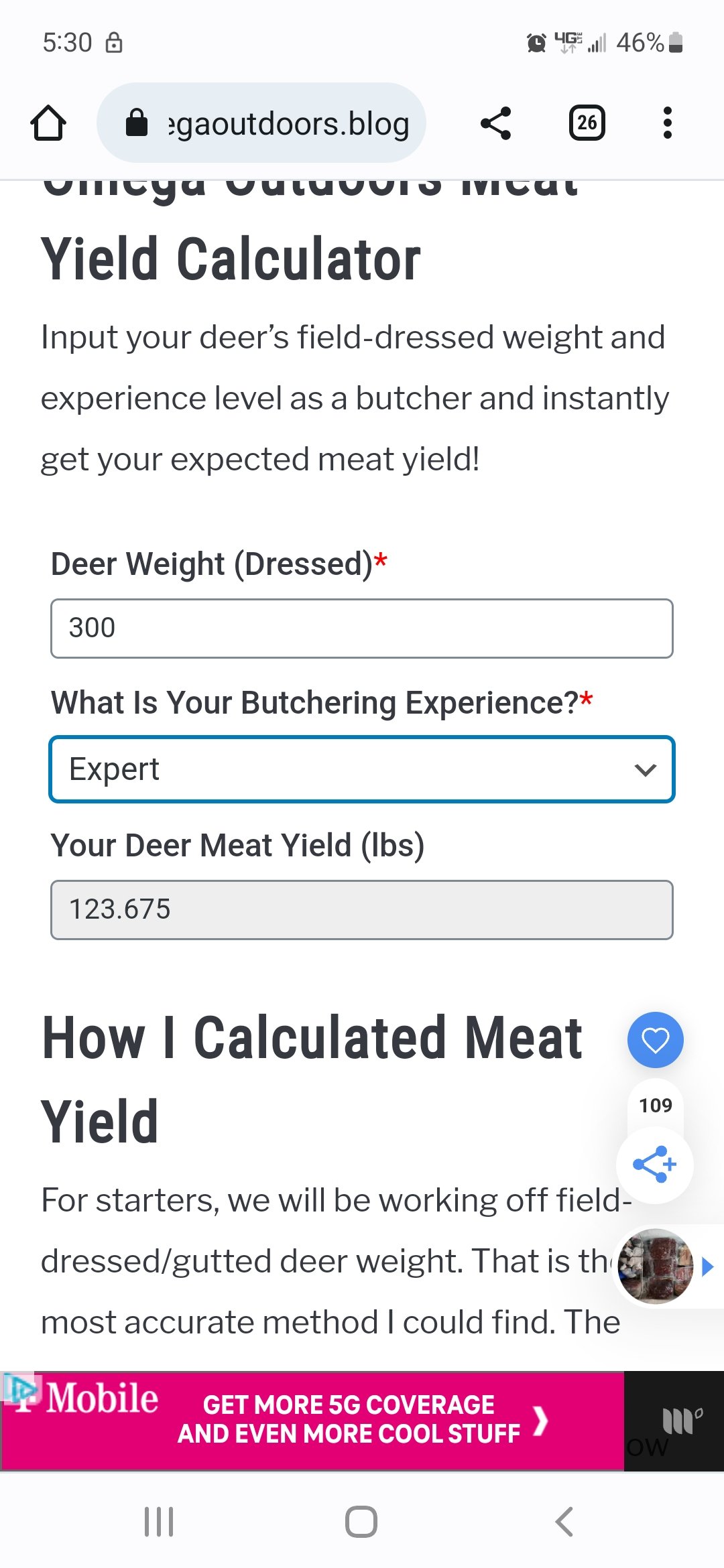Edit the Deer Weight (Dressed) field
This screenshot has width=724, height=1568.
[x=362, y=629]
